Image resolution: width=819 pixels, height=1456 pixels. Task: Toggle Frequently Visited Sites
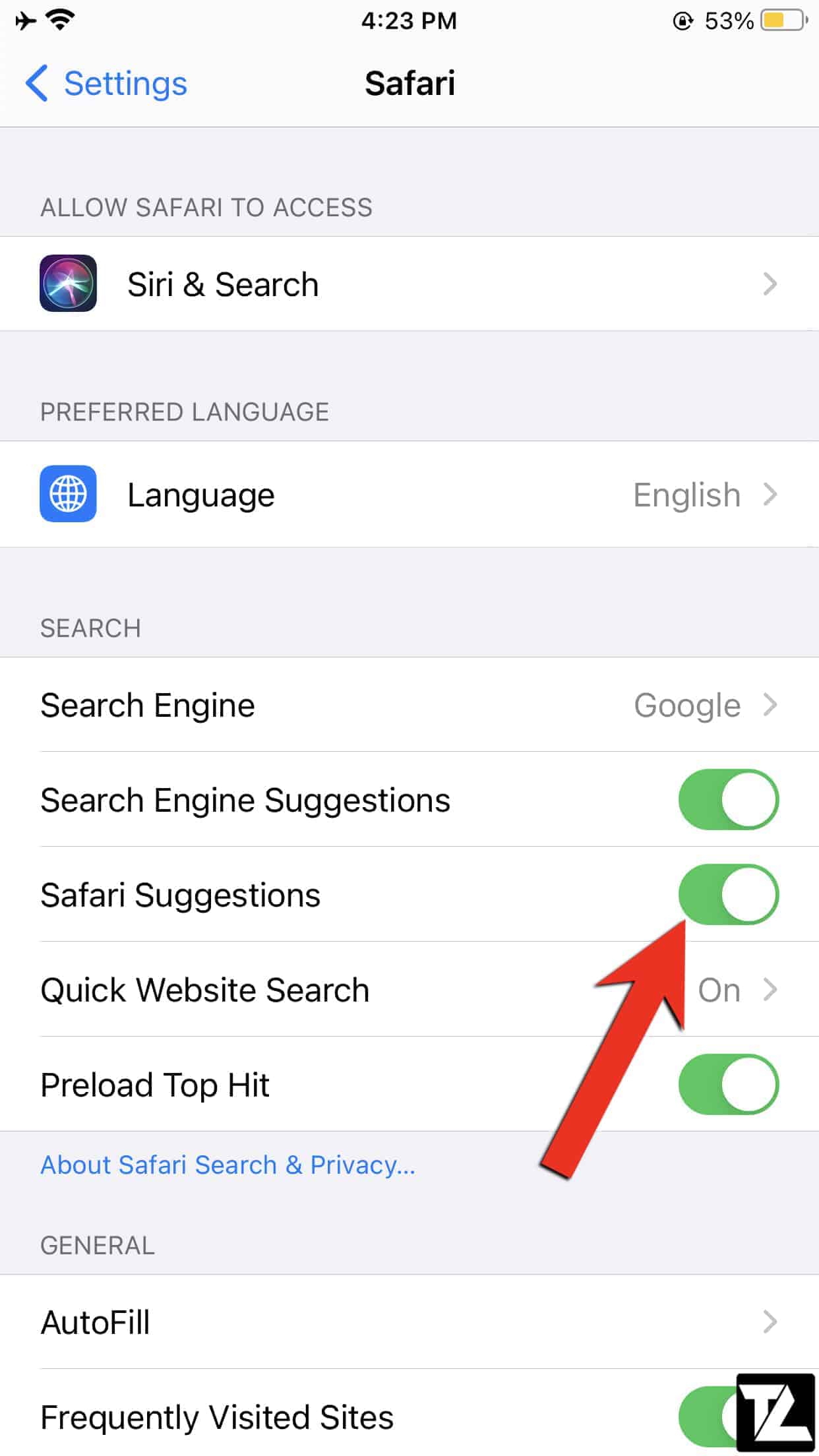tap(709, 1416)
